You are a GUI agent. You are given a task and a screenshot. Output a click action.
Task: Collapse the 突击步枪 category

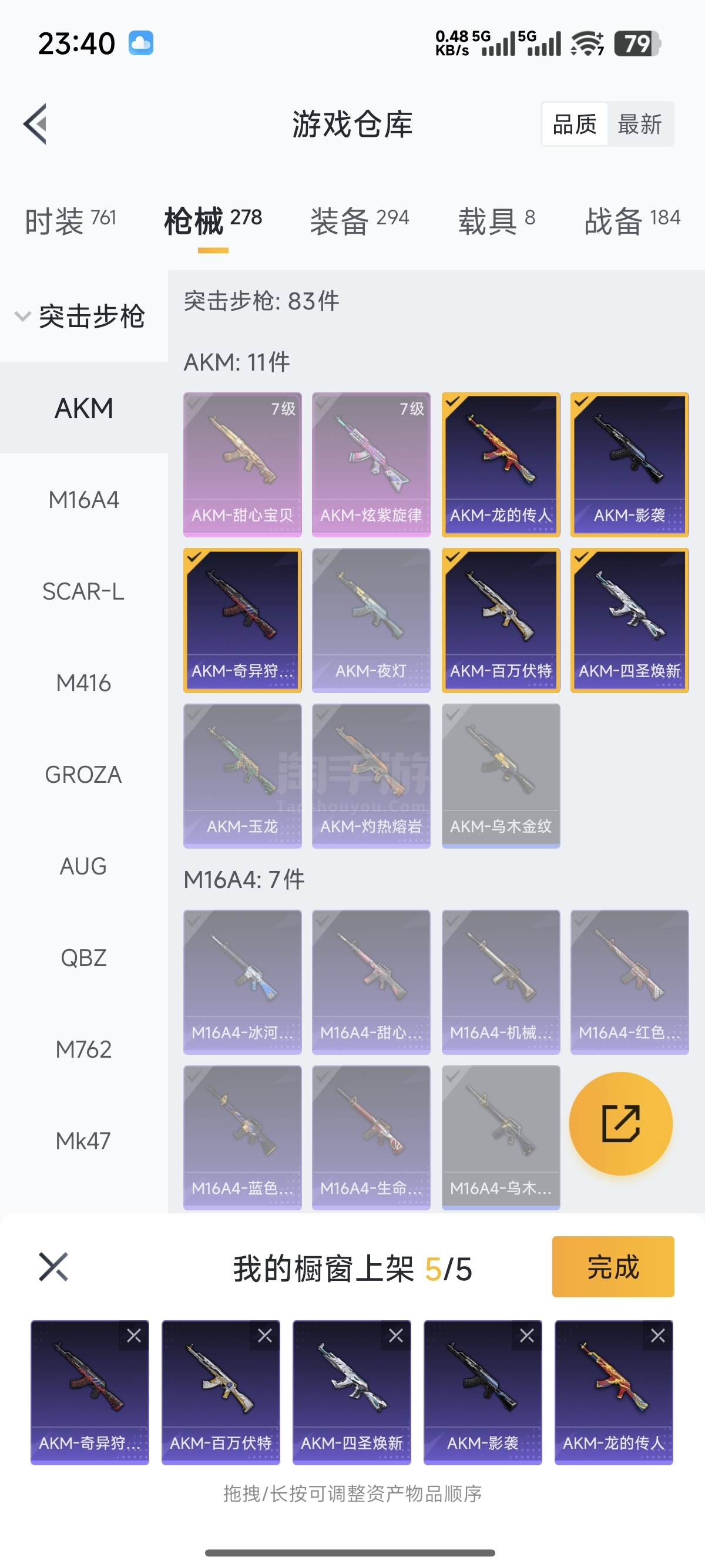[83, 316]
